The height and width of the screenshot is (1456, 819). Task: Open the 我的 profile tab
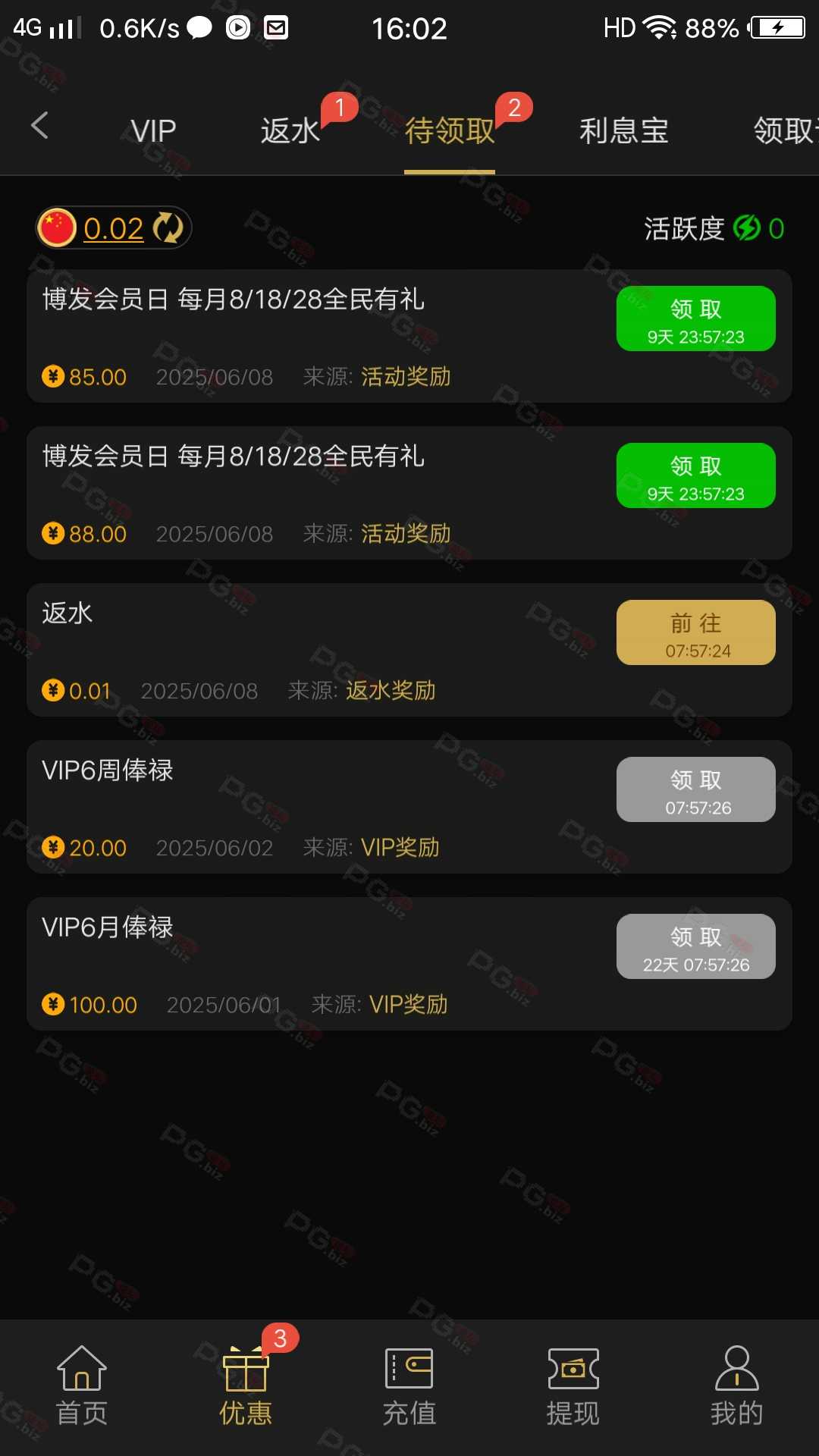point(737,1386)
